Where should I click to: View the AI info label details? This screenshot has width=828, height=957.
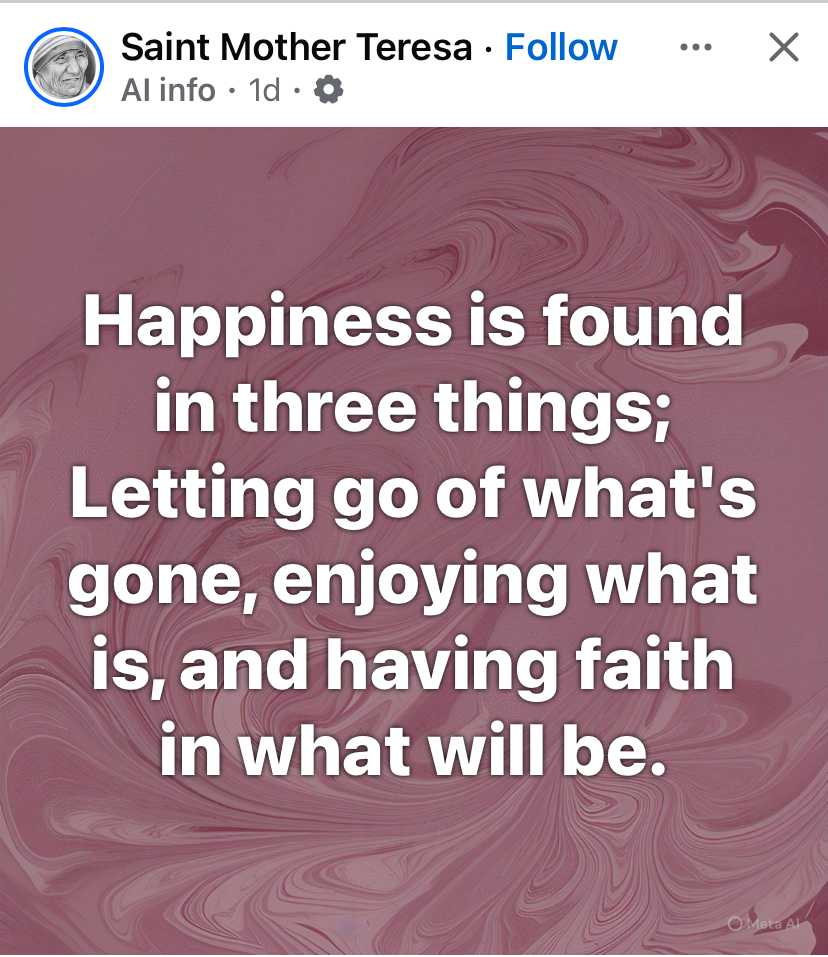click(x=168, y=91)
